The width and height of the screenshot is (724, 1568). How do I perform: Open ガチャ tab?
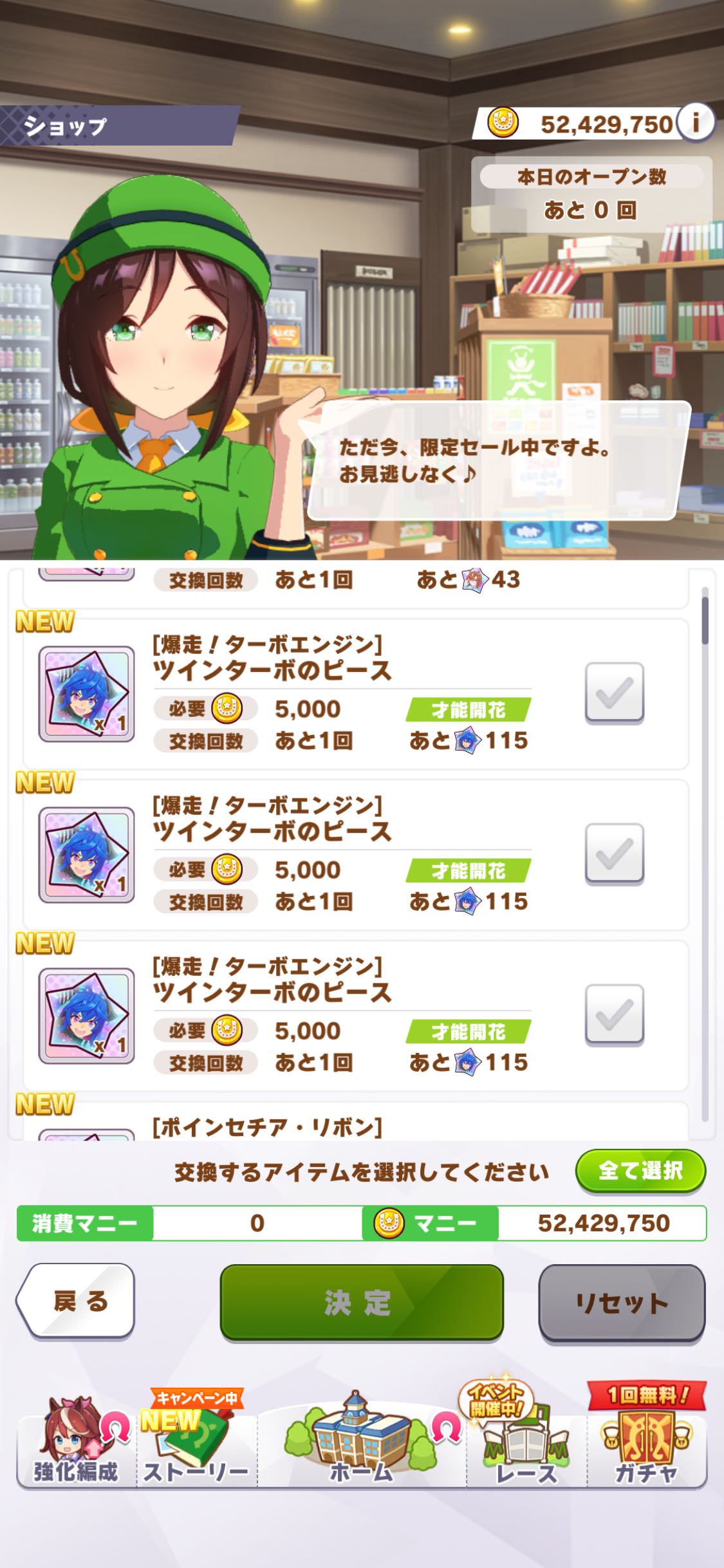click(x=646, y=1448)
